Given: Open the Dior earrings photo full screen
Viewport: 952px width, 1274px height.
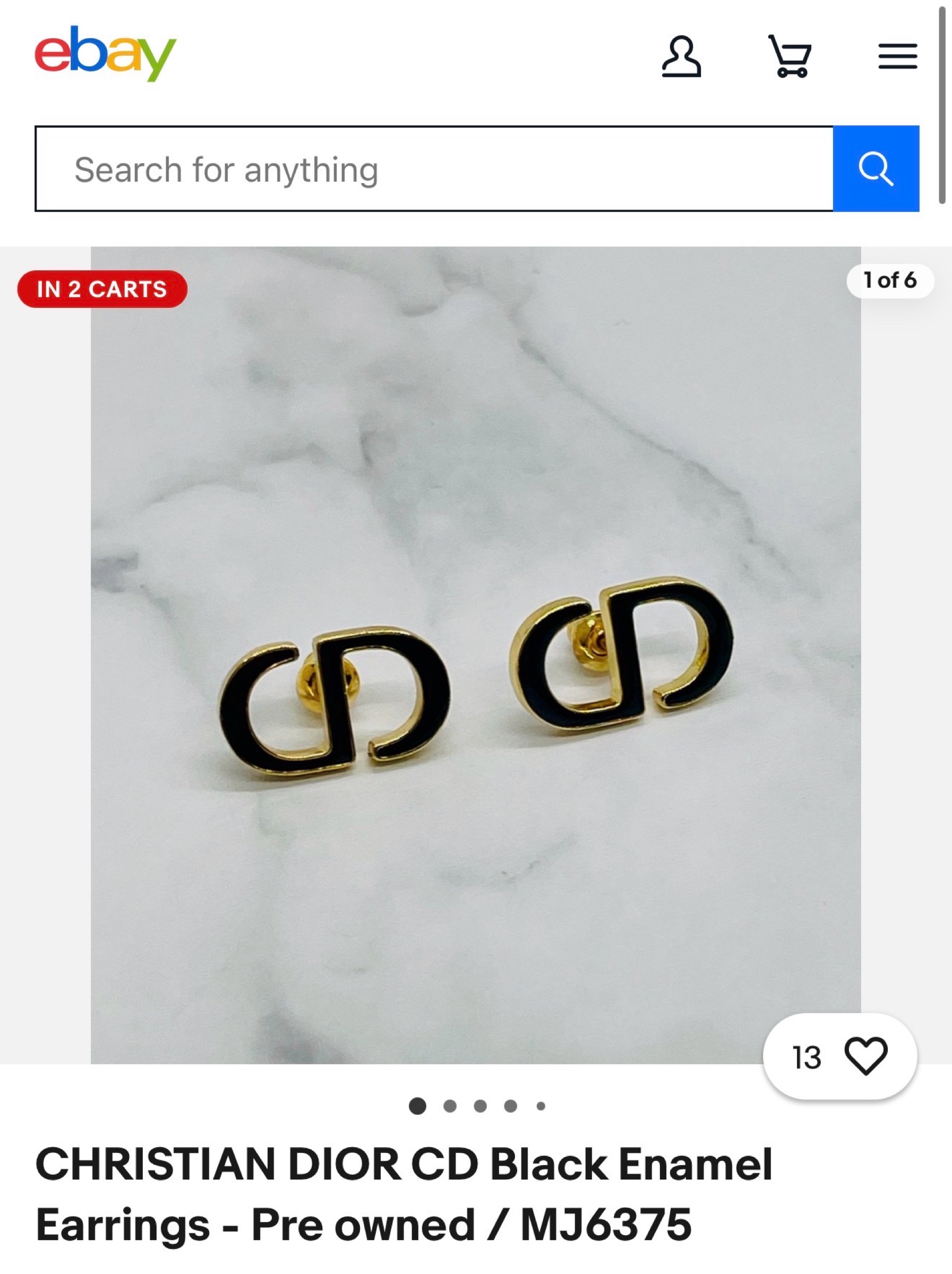Looking at the screenshot, I should pyautogui.click(x=476, y=655).
